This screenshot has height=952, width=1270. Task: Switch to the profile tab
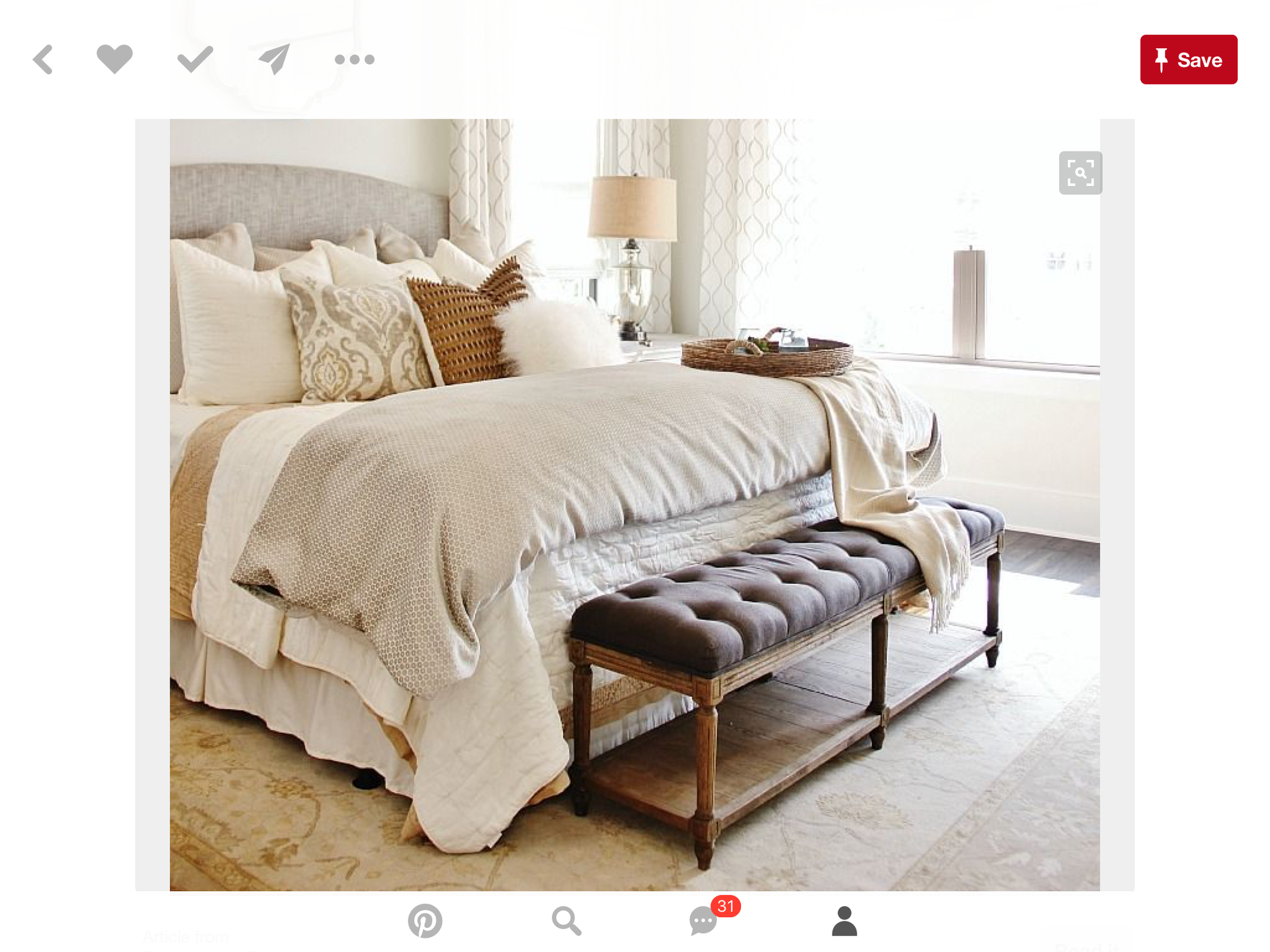click(845, 920)
